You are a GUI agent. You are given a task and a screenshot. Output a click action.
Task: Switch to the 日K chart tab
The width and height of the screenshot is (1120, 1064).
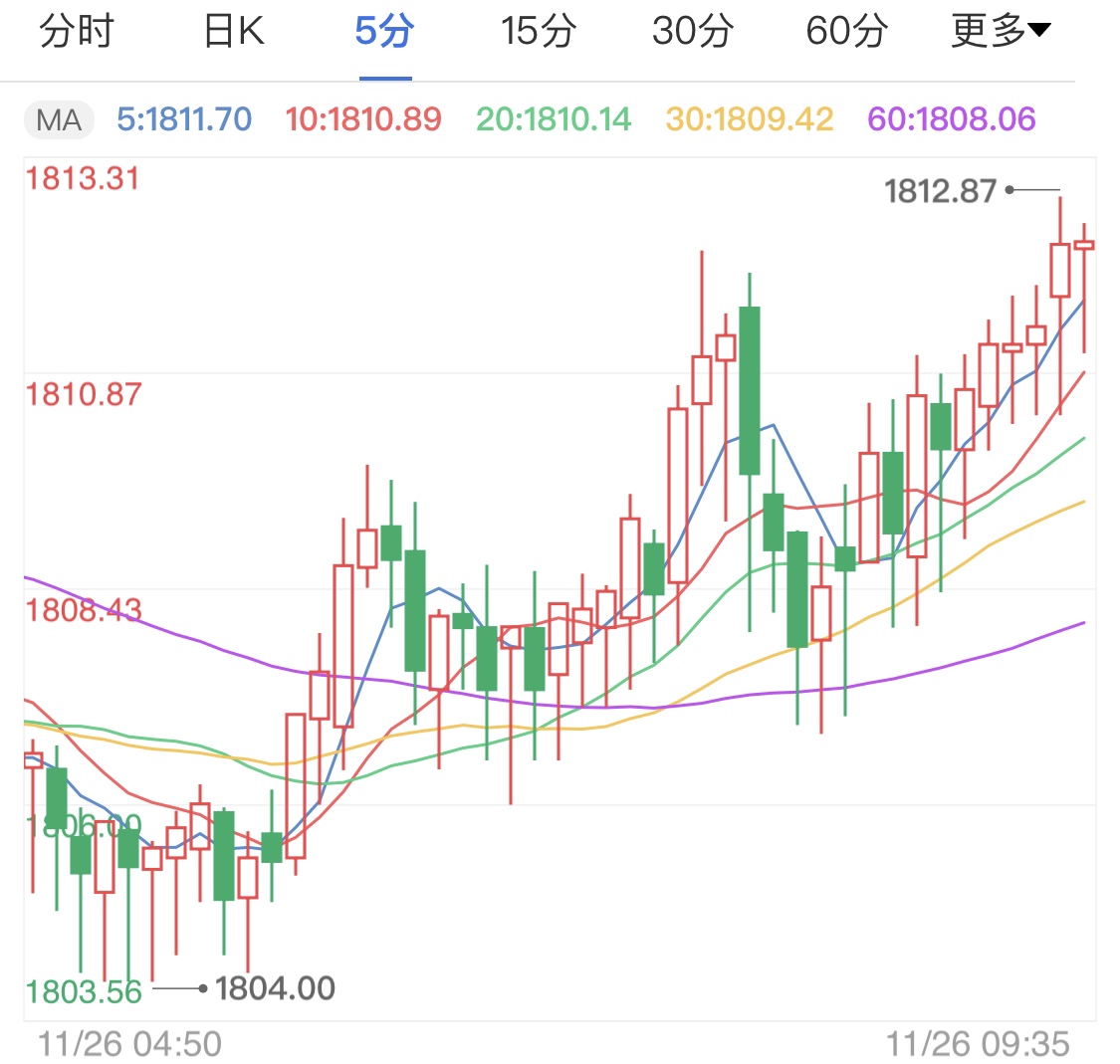tap(234, 32)
